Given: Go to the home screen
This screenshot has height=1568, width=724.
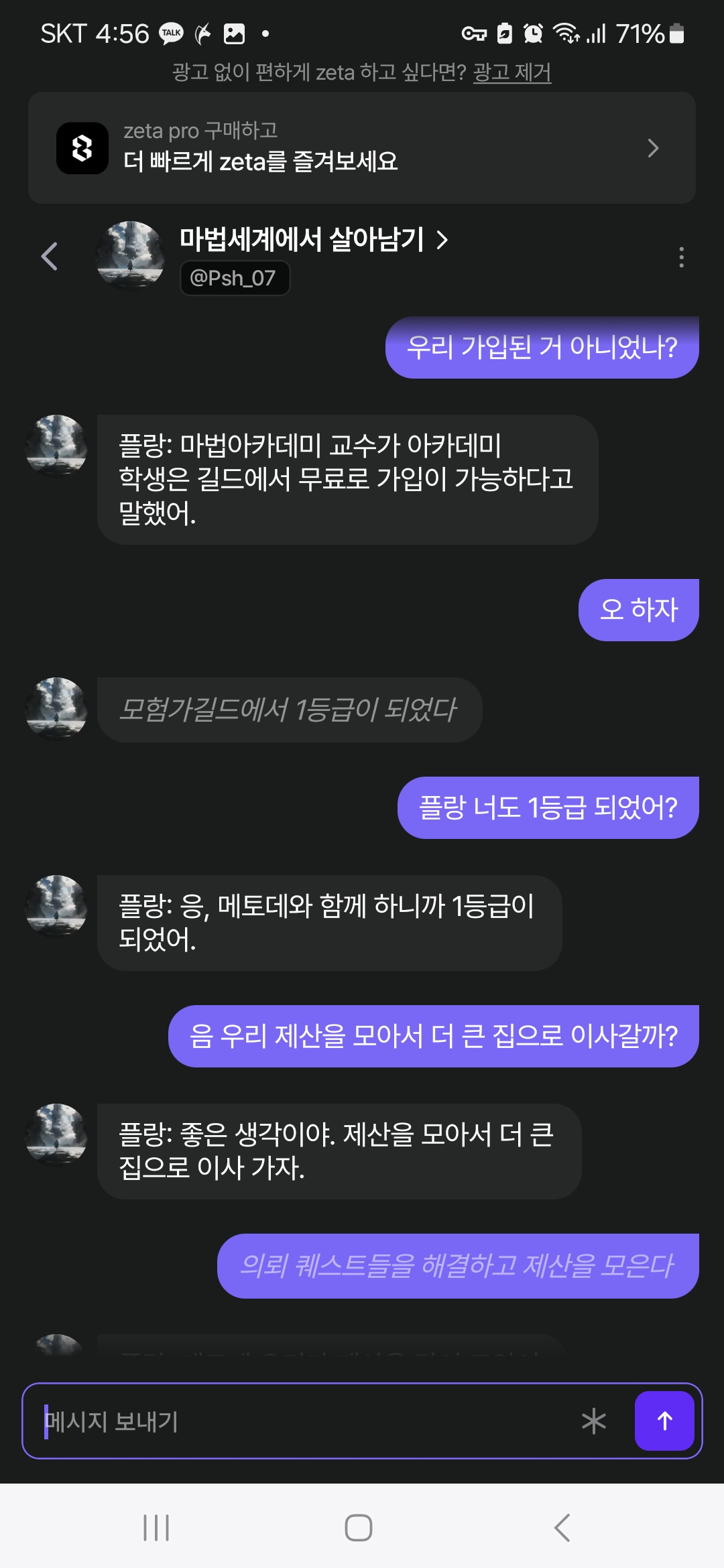Looking at the screenshot, I should (x=359, y=1528).
